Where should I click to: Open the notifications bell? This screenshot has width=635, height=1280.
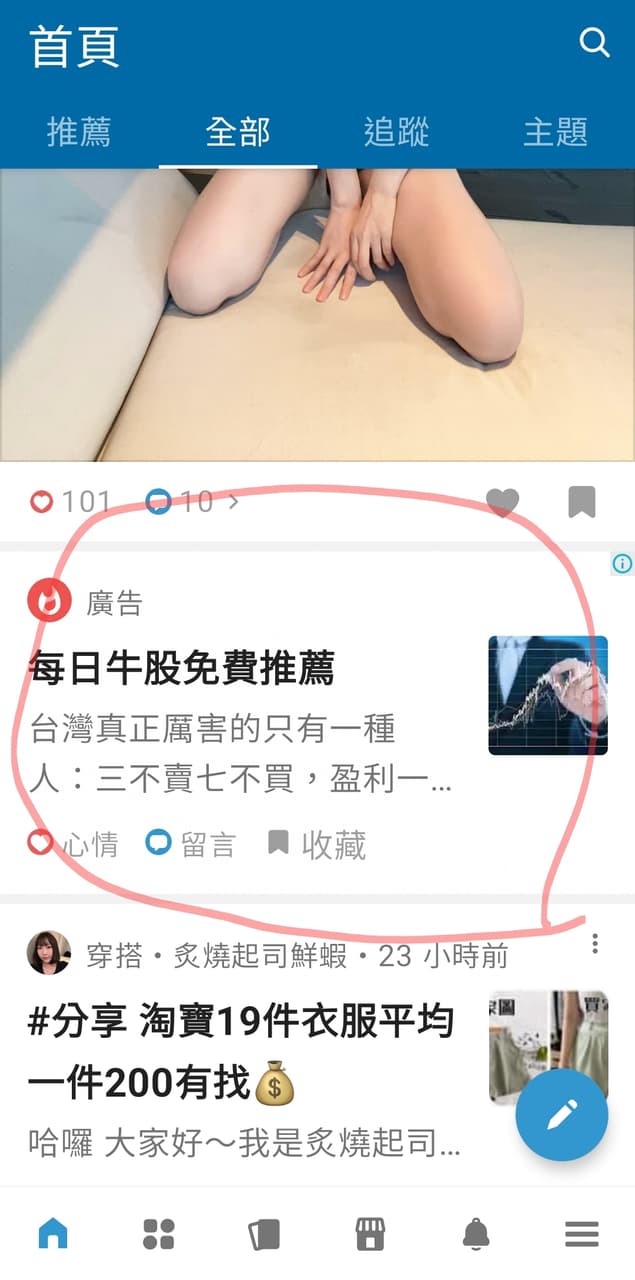tap(476, 1234)
